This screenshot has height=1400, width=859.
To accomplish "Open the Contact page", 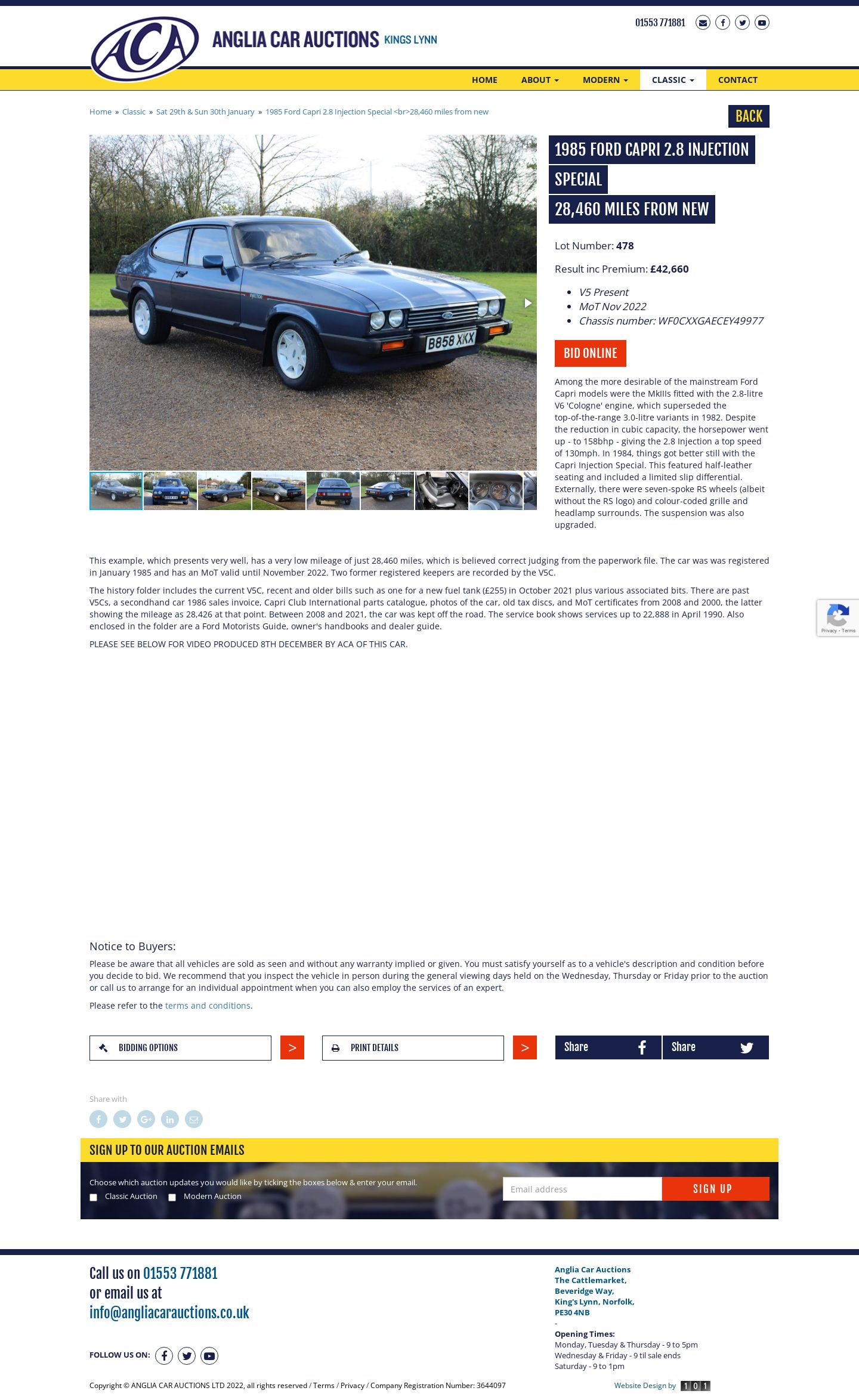I will pyautogui.click(x=737, y=80).
